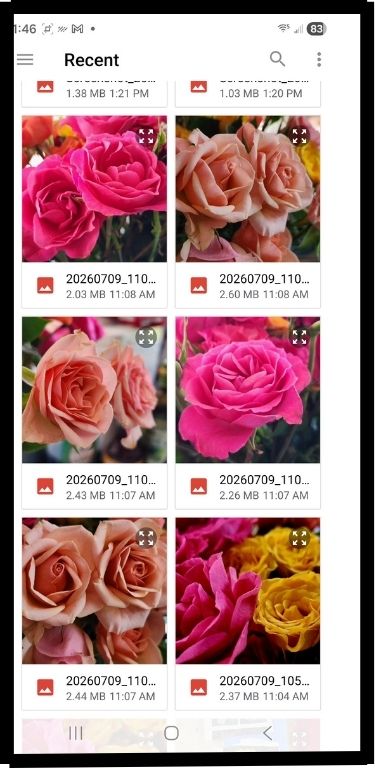Expand preview of the 2.60 MB photo
The width and height of the screenshot is (375, 768).
[x=299, y=136]
